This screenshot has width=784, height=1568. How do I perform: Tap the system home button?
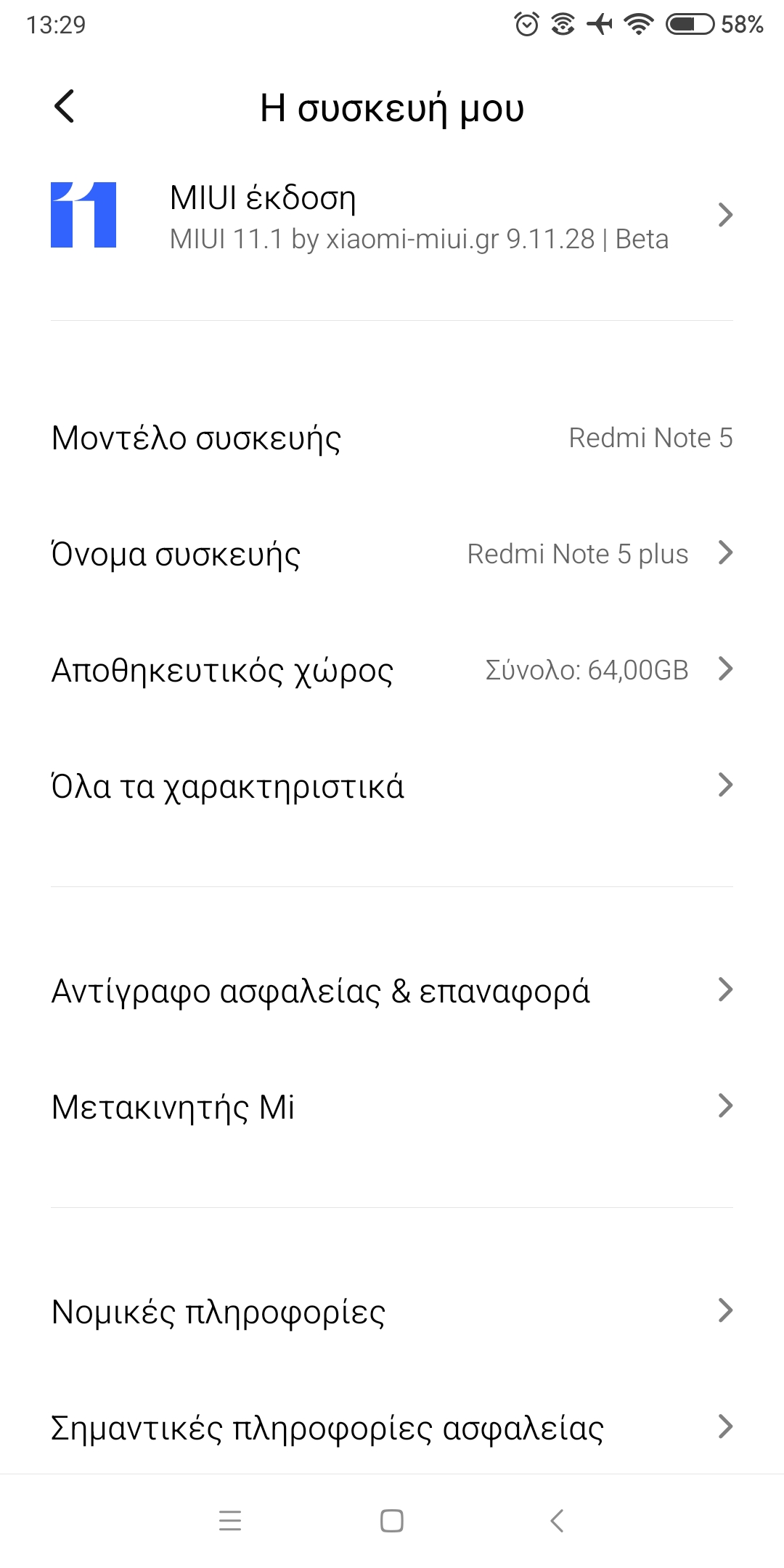(x=392, y=1521)
